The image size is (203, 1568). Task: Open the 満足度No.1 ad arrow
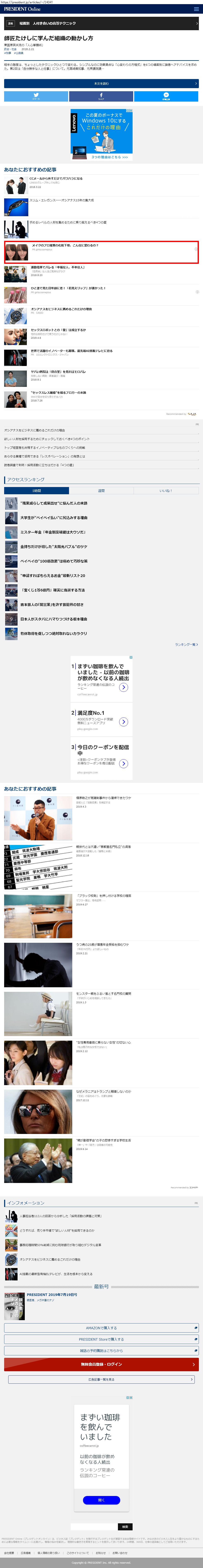123,722
